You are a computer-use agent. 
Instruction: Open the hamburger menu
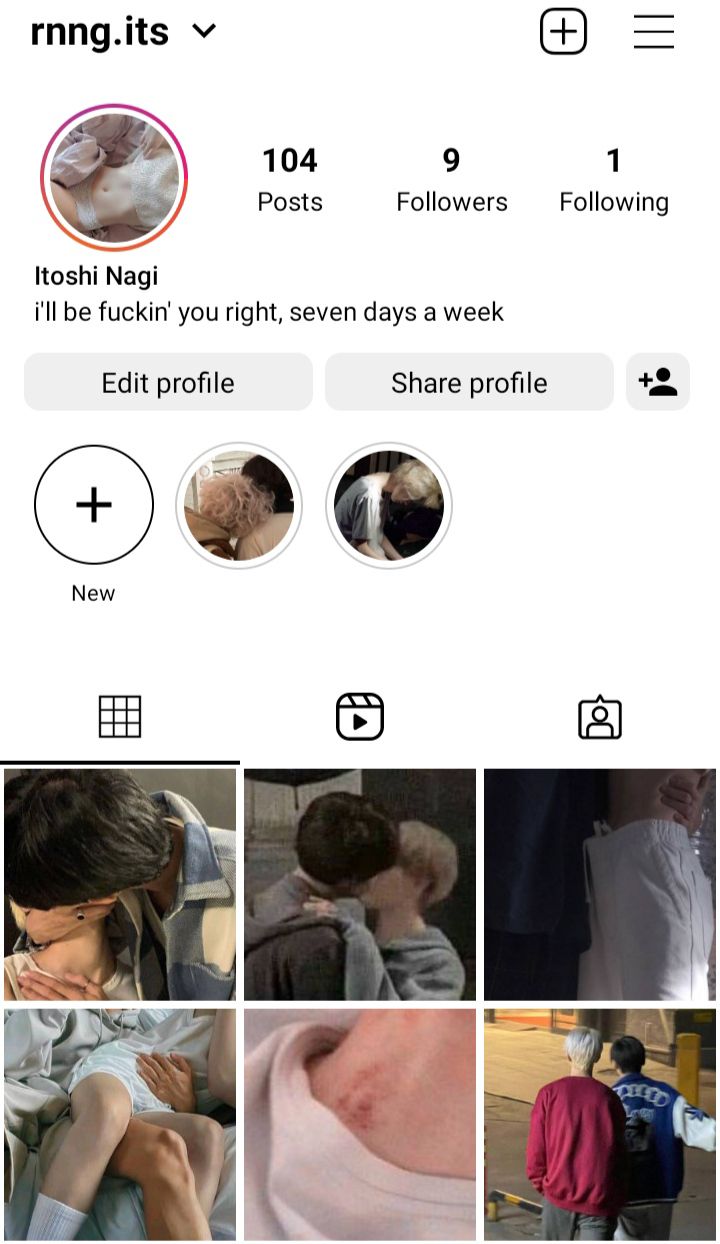point(654,32)
